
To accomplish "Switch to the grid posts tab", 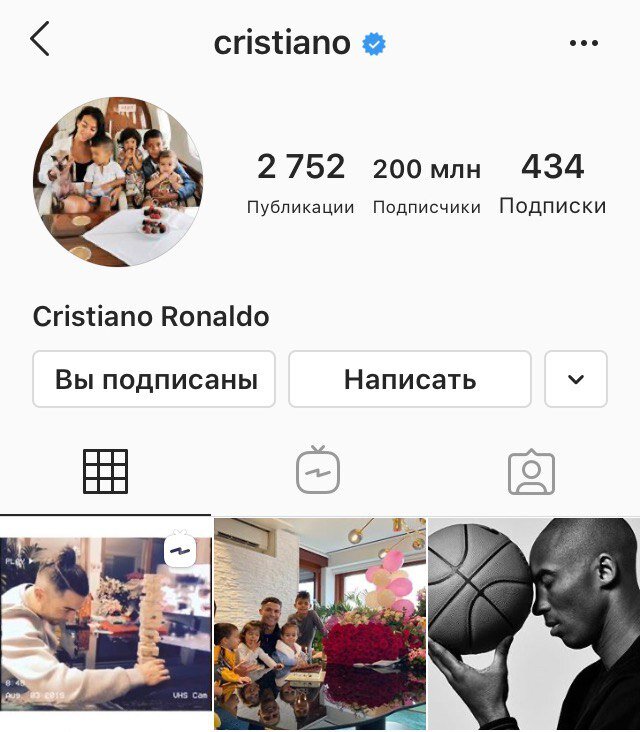I will [x=105, y=471].
